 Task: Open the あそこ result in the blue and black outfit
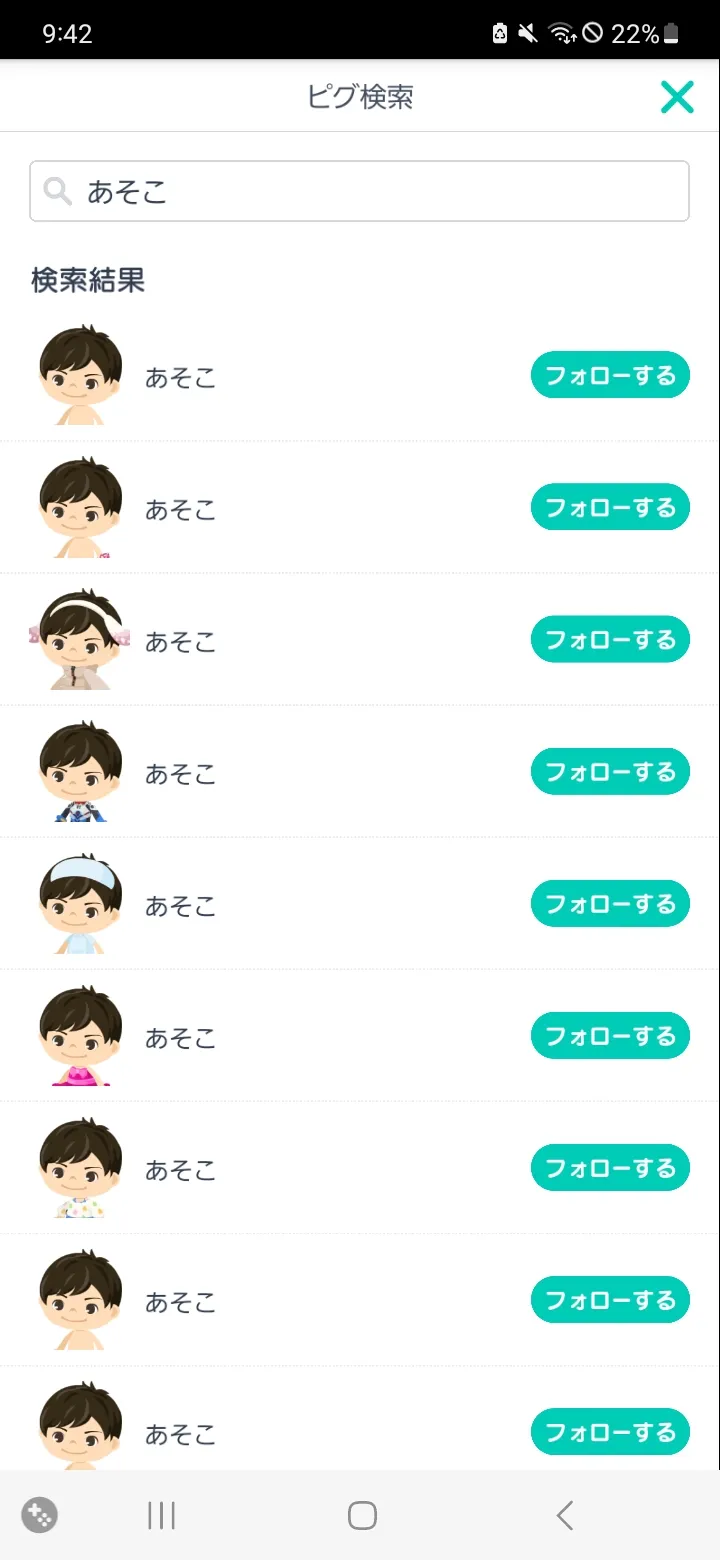coord(180,774)
